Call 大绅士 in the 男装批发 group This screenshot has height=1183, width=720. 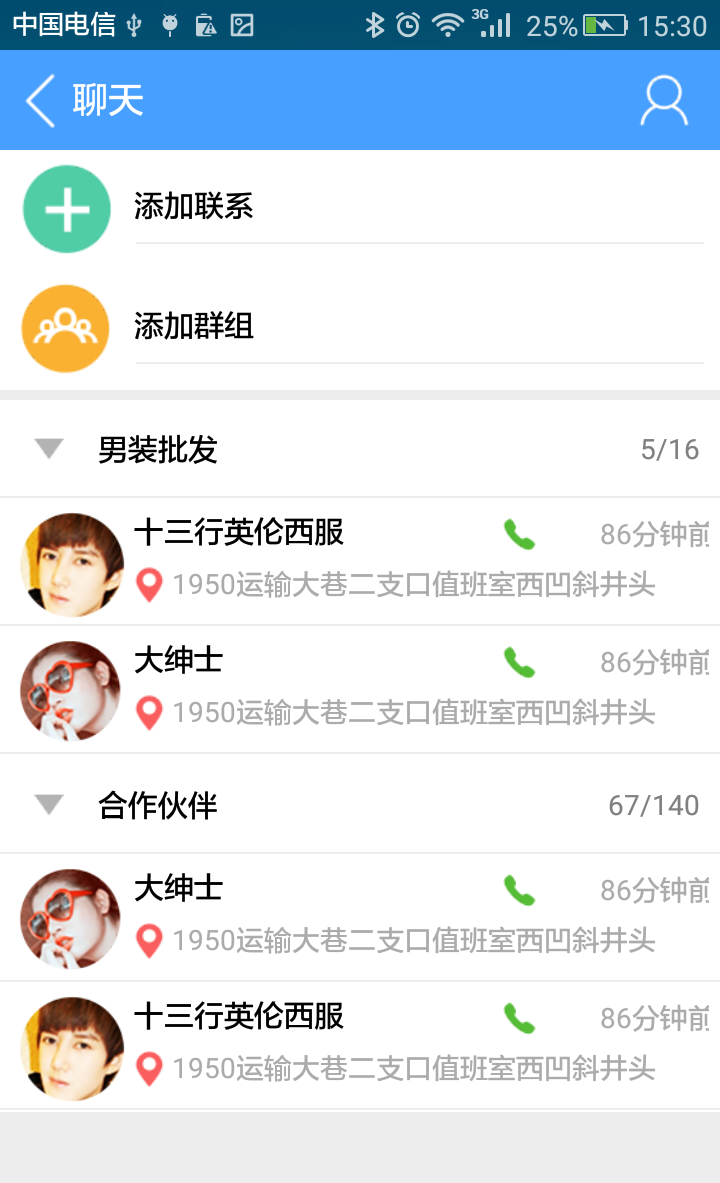519,662
